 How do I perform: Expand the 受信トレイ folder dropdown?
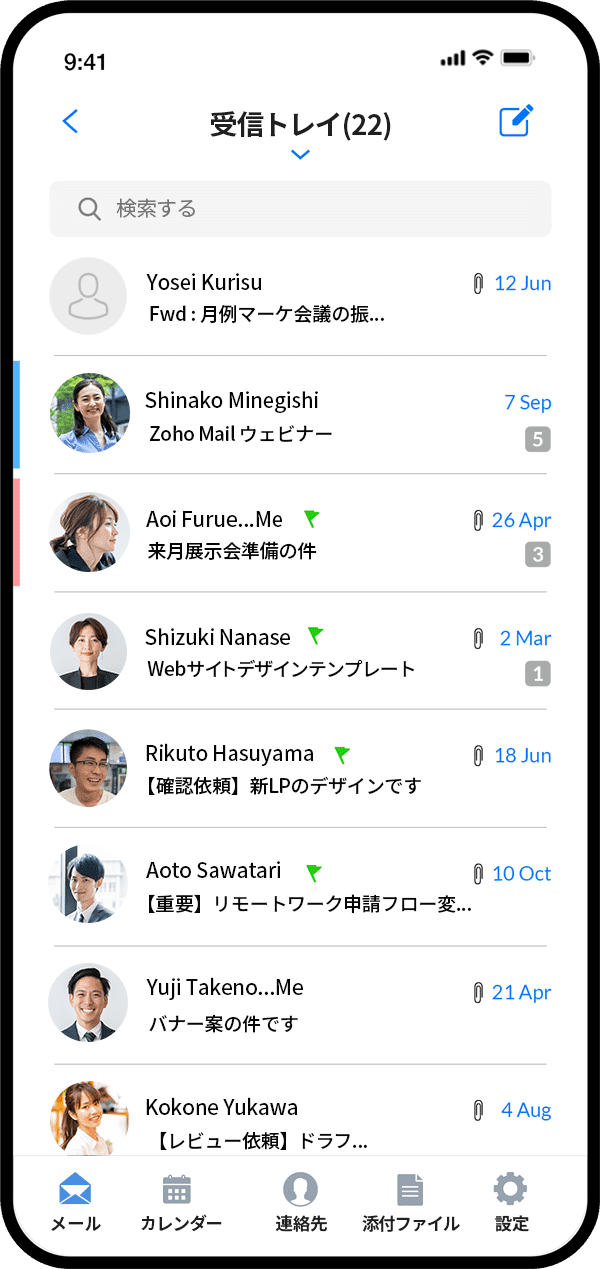point(300,154)
